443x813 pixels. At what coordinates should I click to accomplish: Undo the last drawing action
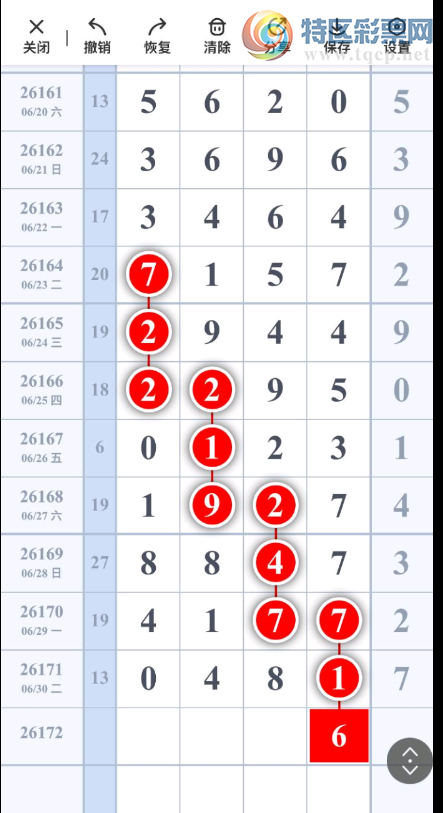click(x=97, y=36)
